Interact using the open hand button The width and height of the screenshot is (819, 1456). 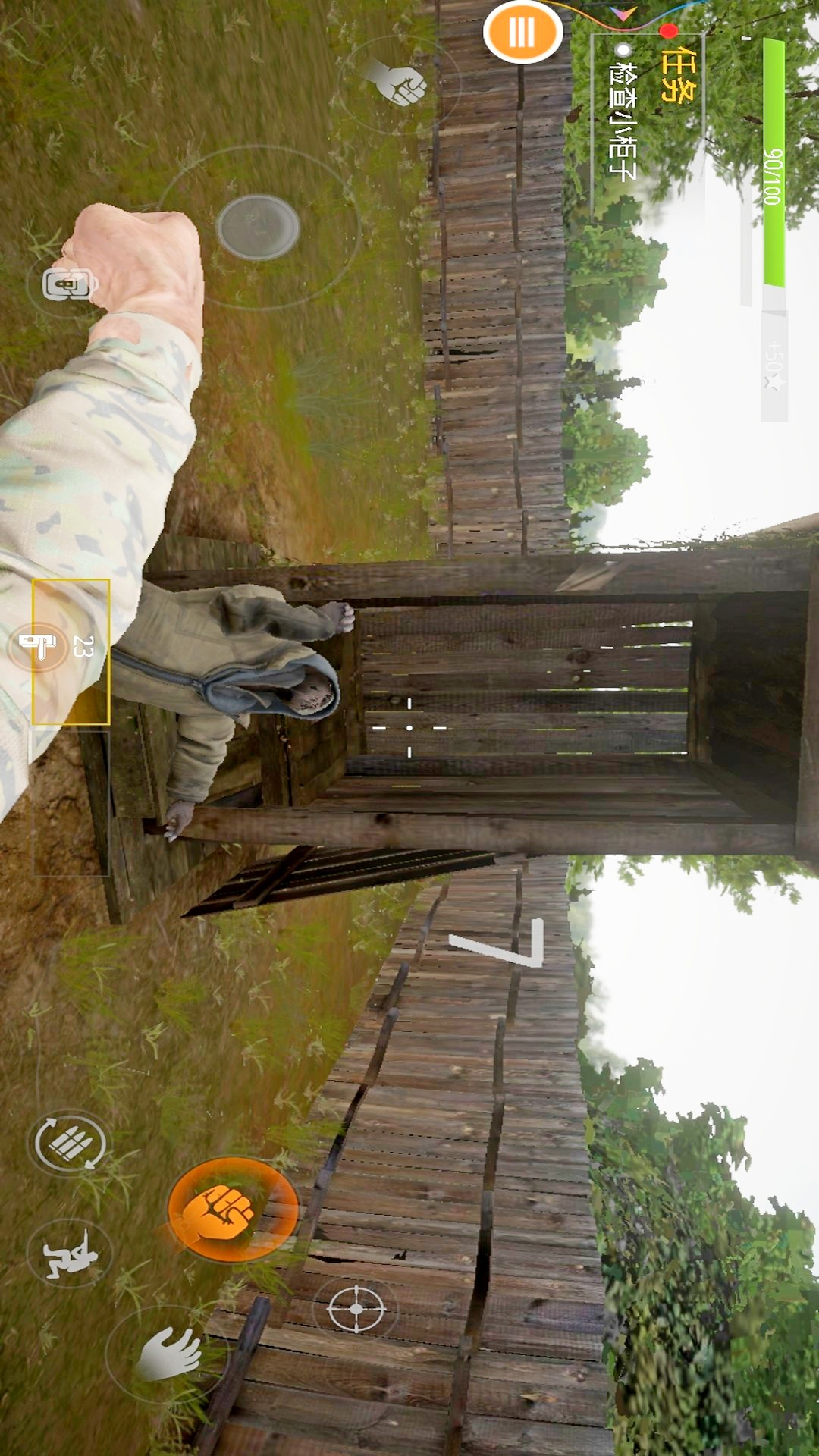tap(168, 1354)
